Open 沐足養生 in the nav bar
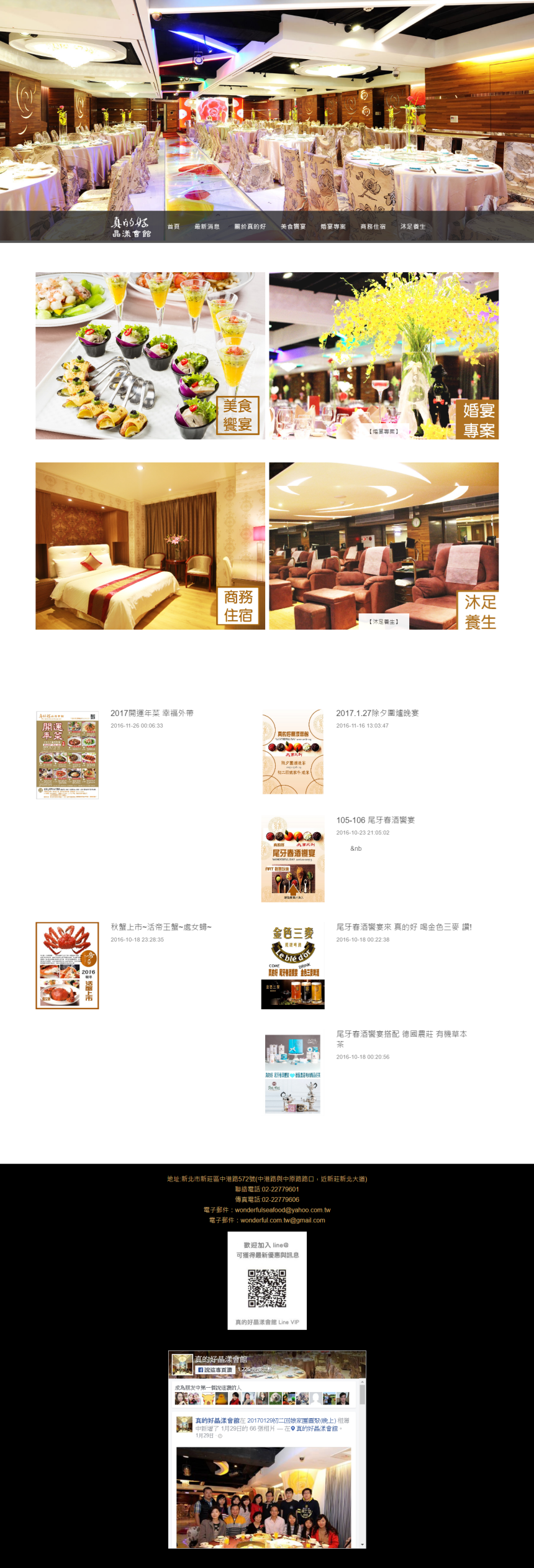The height and width of the screenshot is (1568, 534). click(413, 227)
